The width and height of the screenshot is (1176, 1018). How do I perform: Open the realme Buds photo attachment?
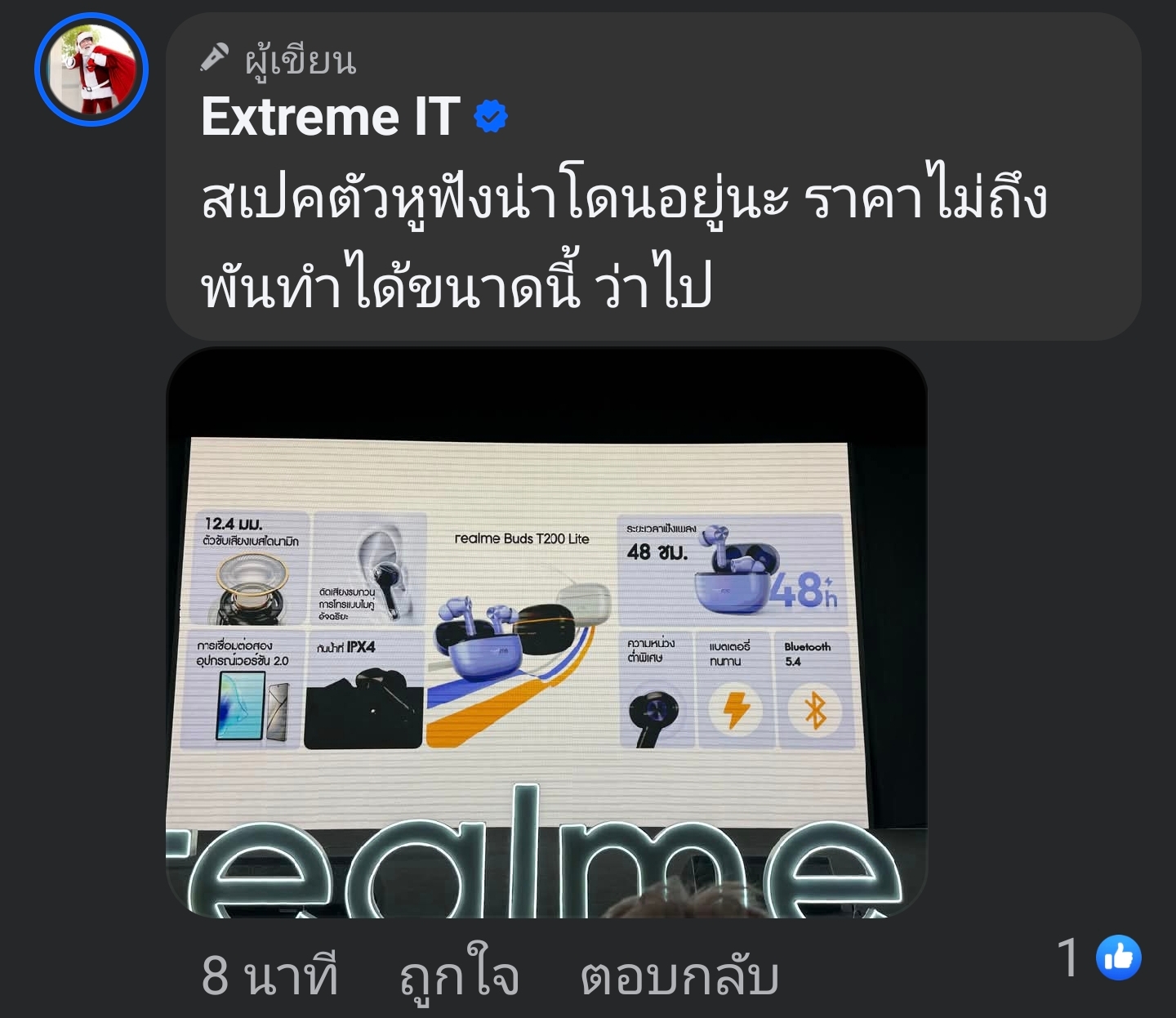point(546,632)
